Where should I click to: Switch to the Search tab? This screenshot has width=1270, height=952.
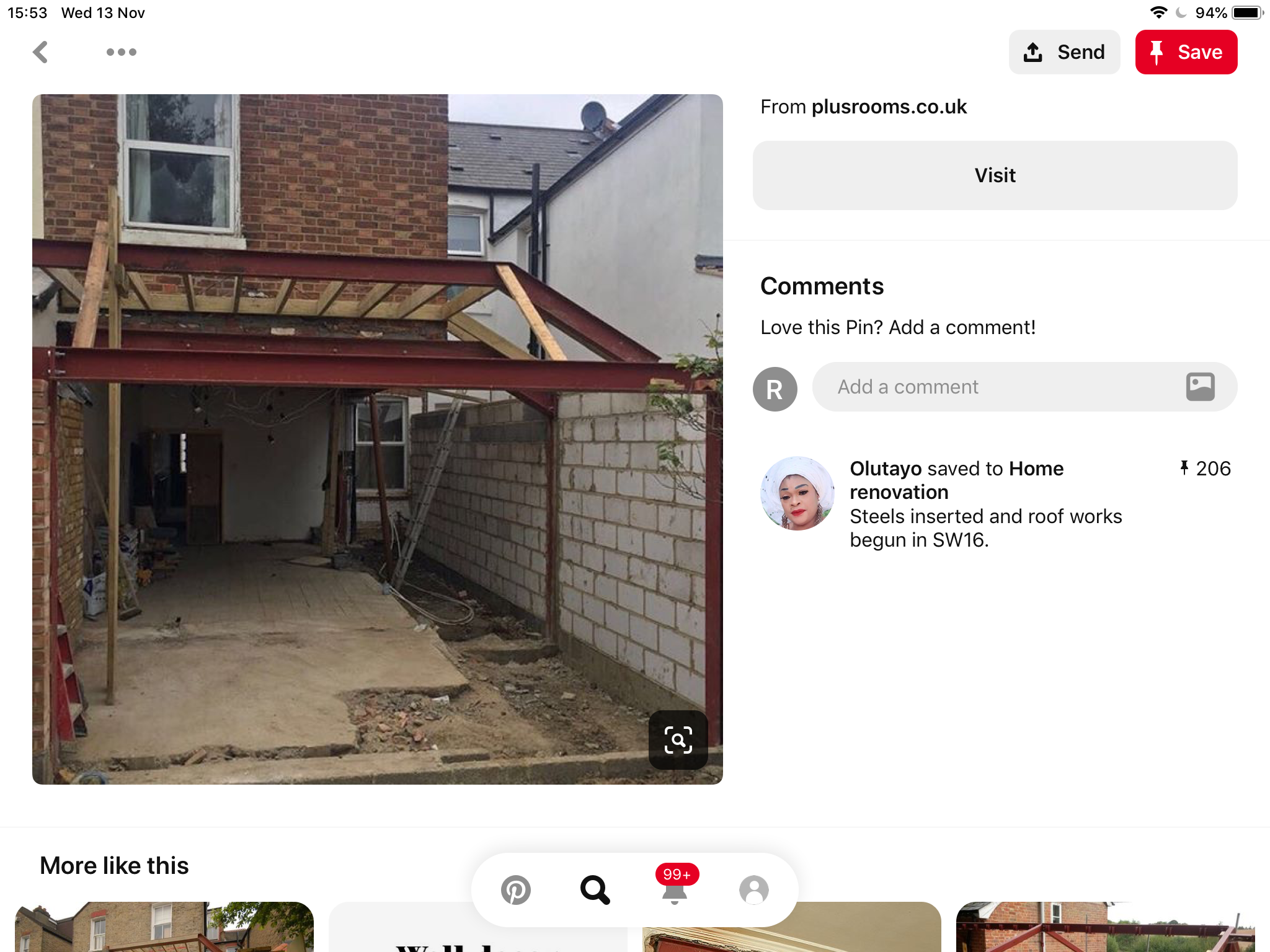click(595, 890)
